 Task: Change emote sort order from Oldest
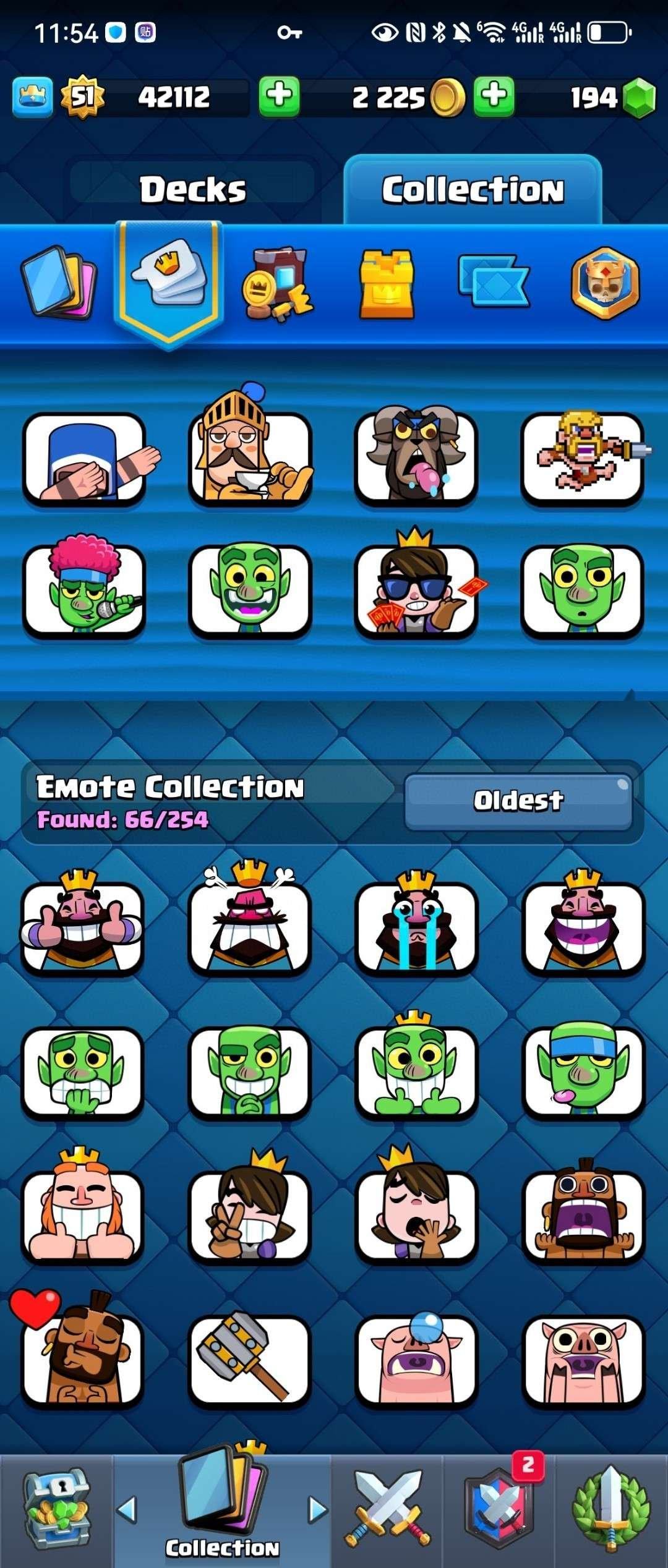(x=518, y=801)
